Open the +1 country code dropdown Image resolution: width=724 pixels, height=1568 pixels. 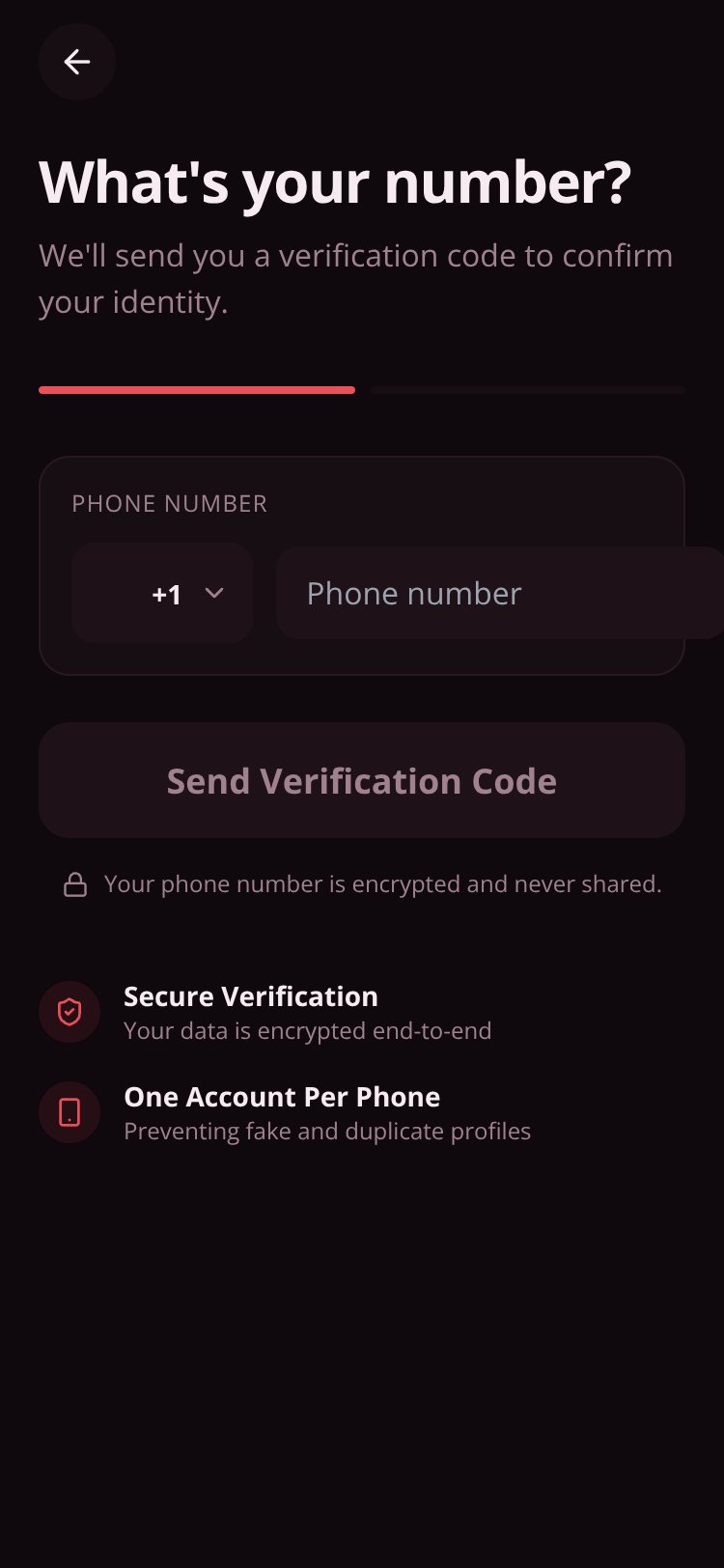click(x=162, y=593)
